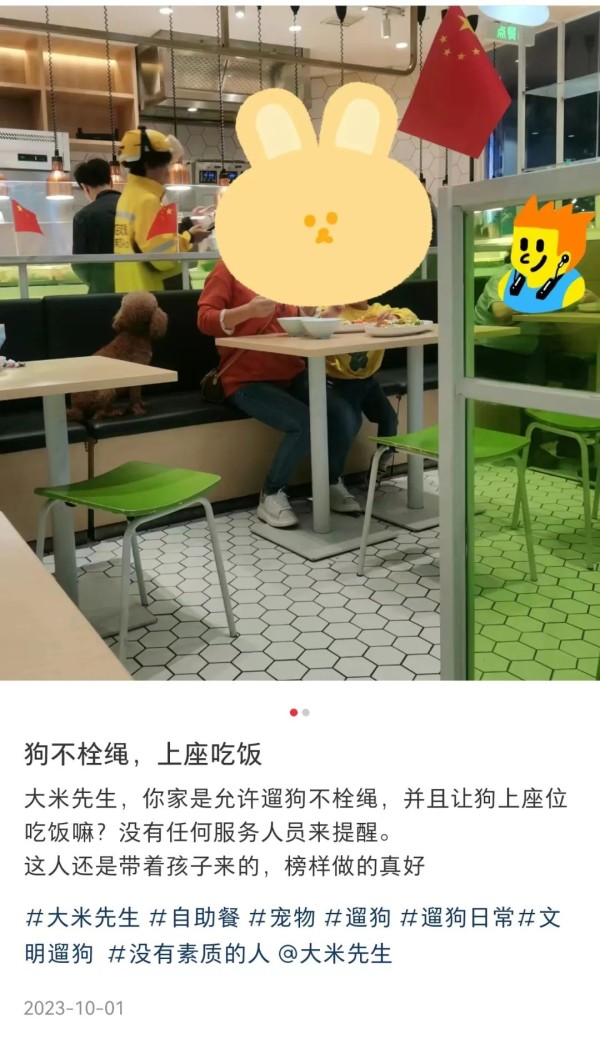View the restaurant post photo fullscreen
600x1039 pixels.
[300, 400]
